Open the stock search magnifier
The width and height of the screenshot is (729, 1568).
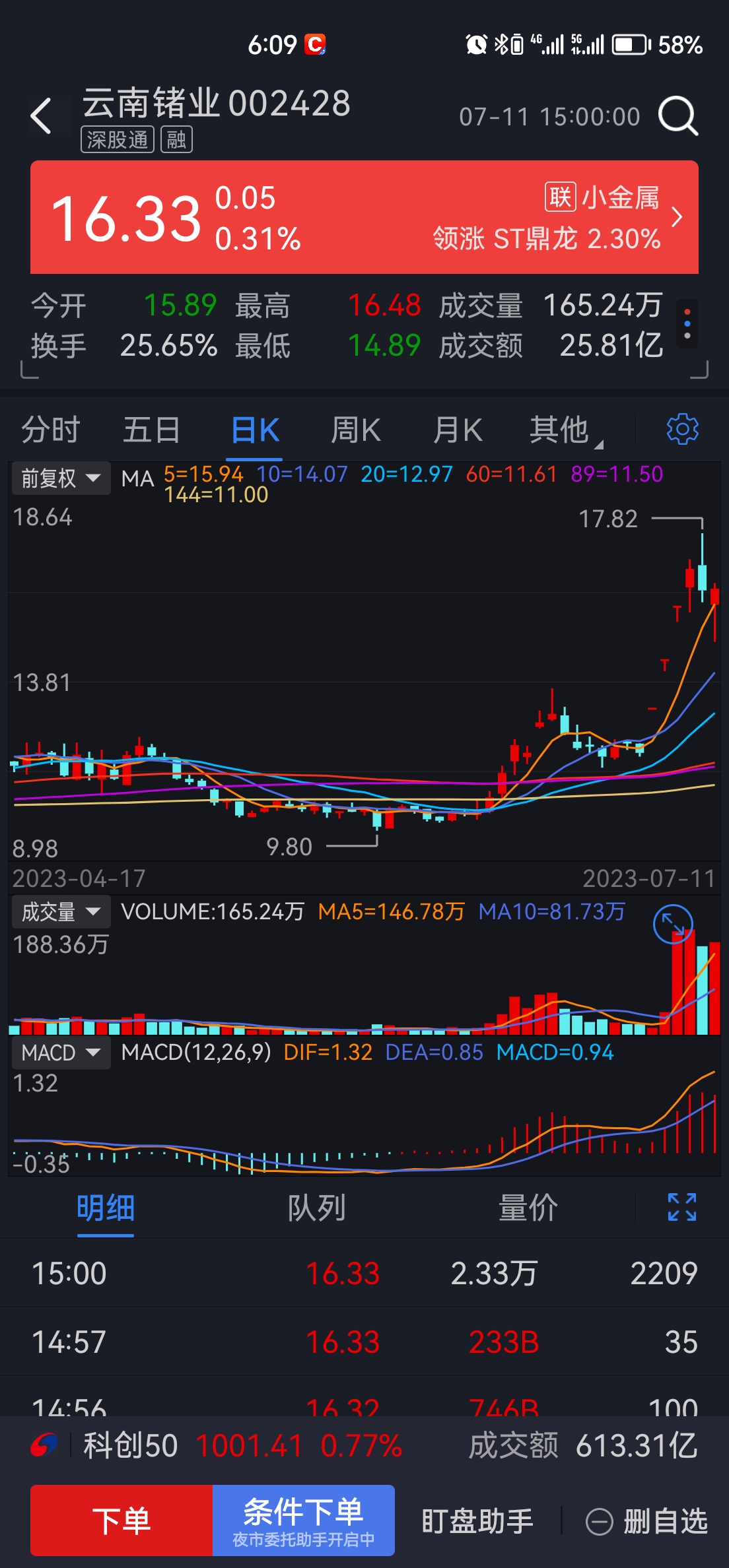point(678,116)
